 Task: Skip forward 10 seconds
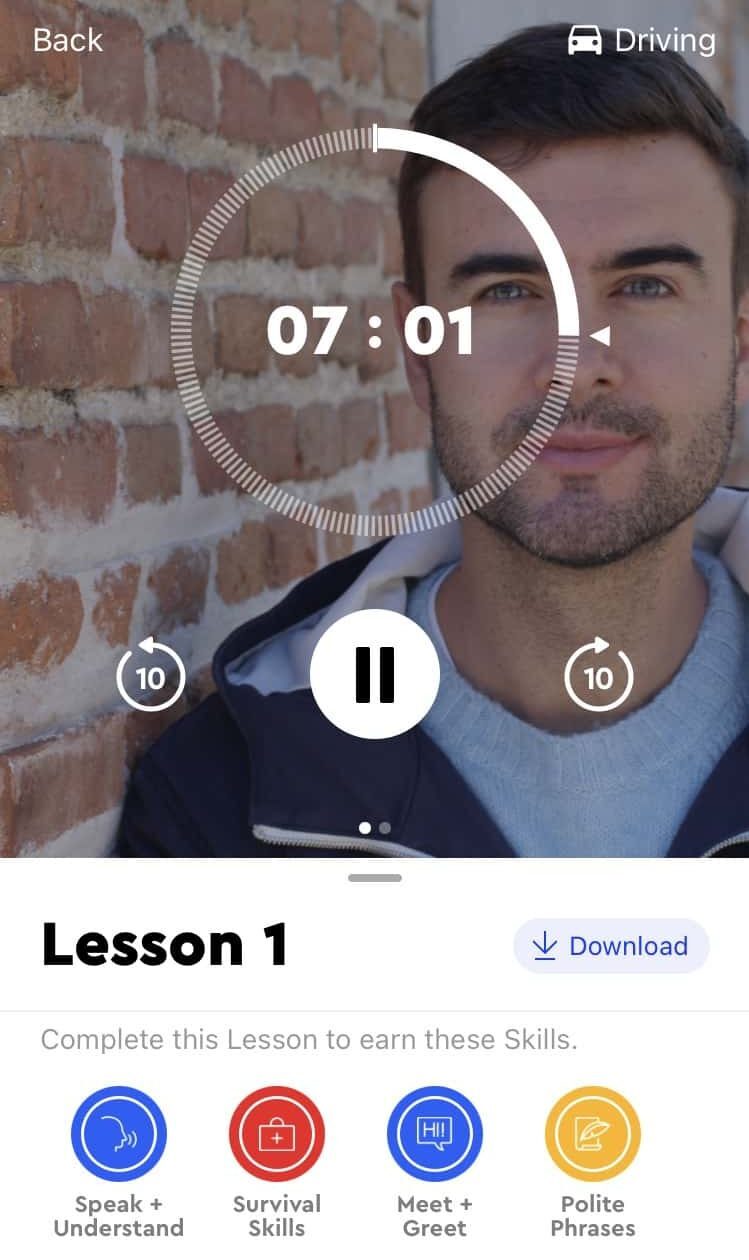[598, 677]
